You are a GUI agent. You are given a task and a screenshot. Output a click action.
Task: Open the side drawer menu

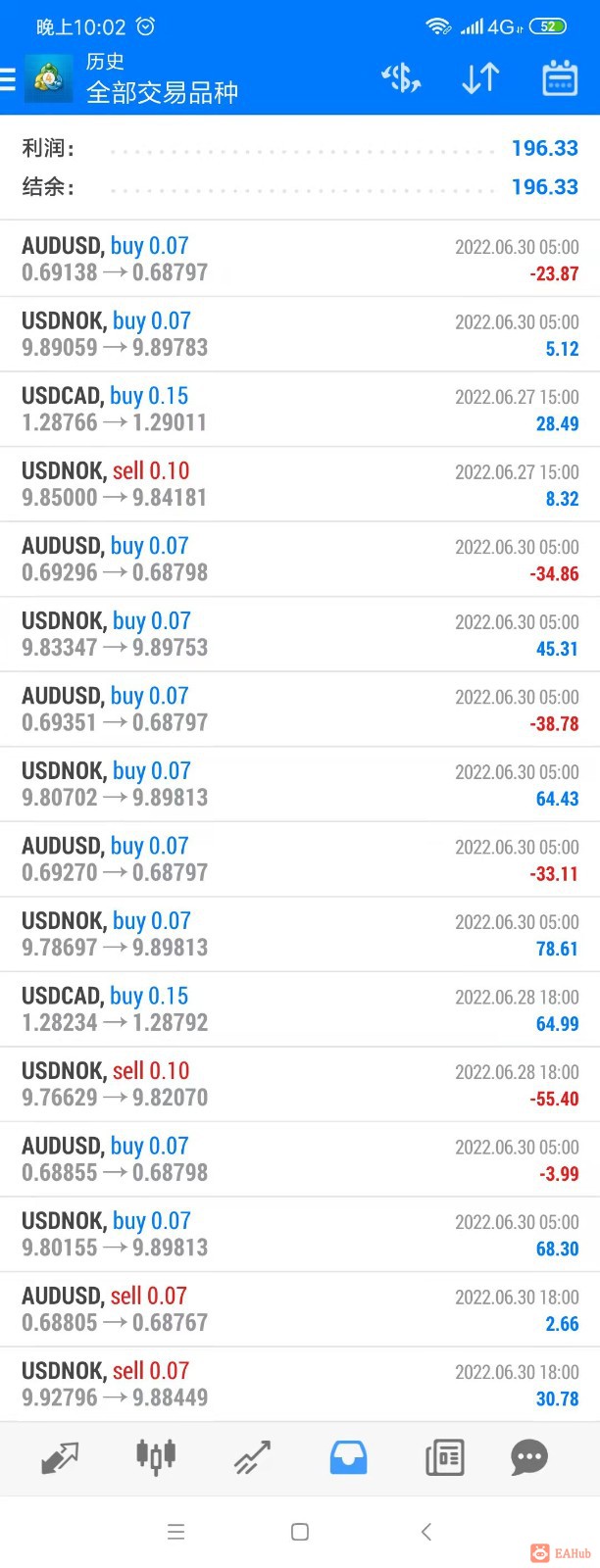coord(9,78)
